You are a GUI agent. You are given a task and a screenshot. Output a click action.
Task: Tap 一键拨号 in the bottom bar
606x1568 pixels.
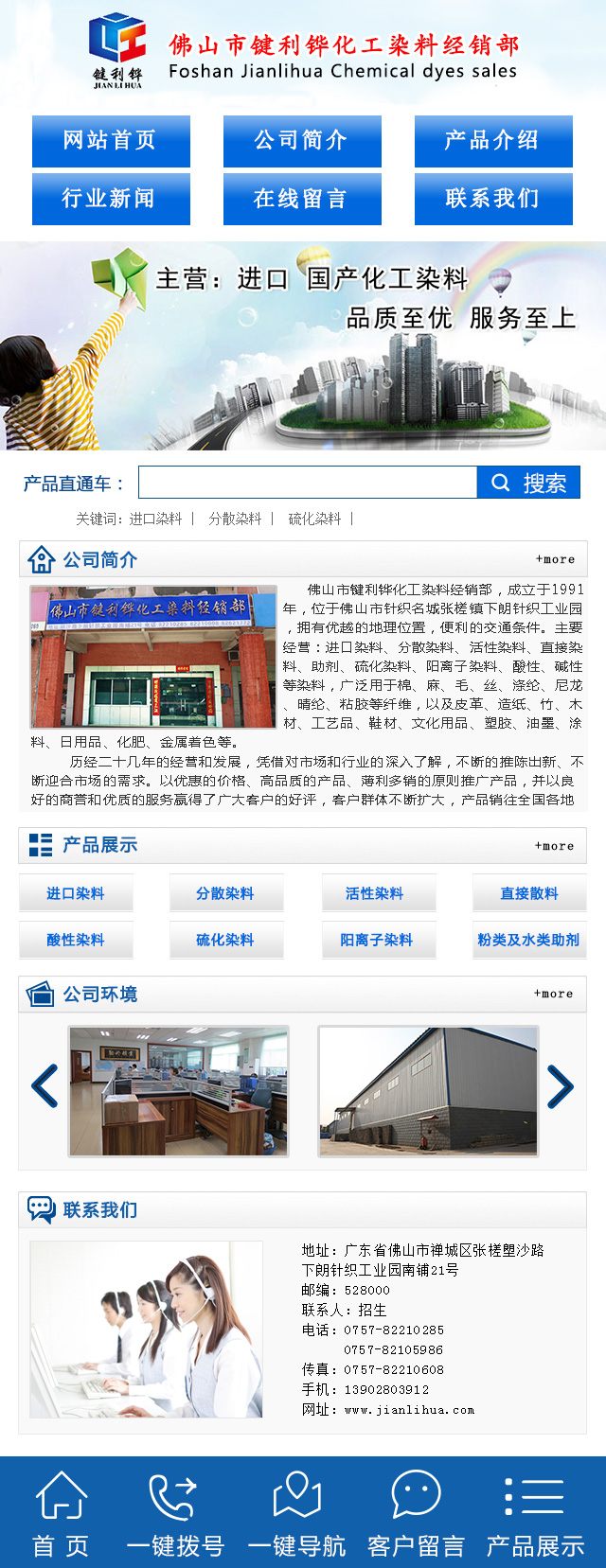coord(175,1514)
